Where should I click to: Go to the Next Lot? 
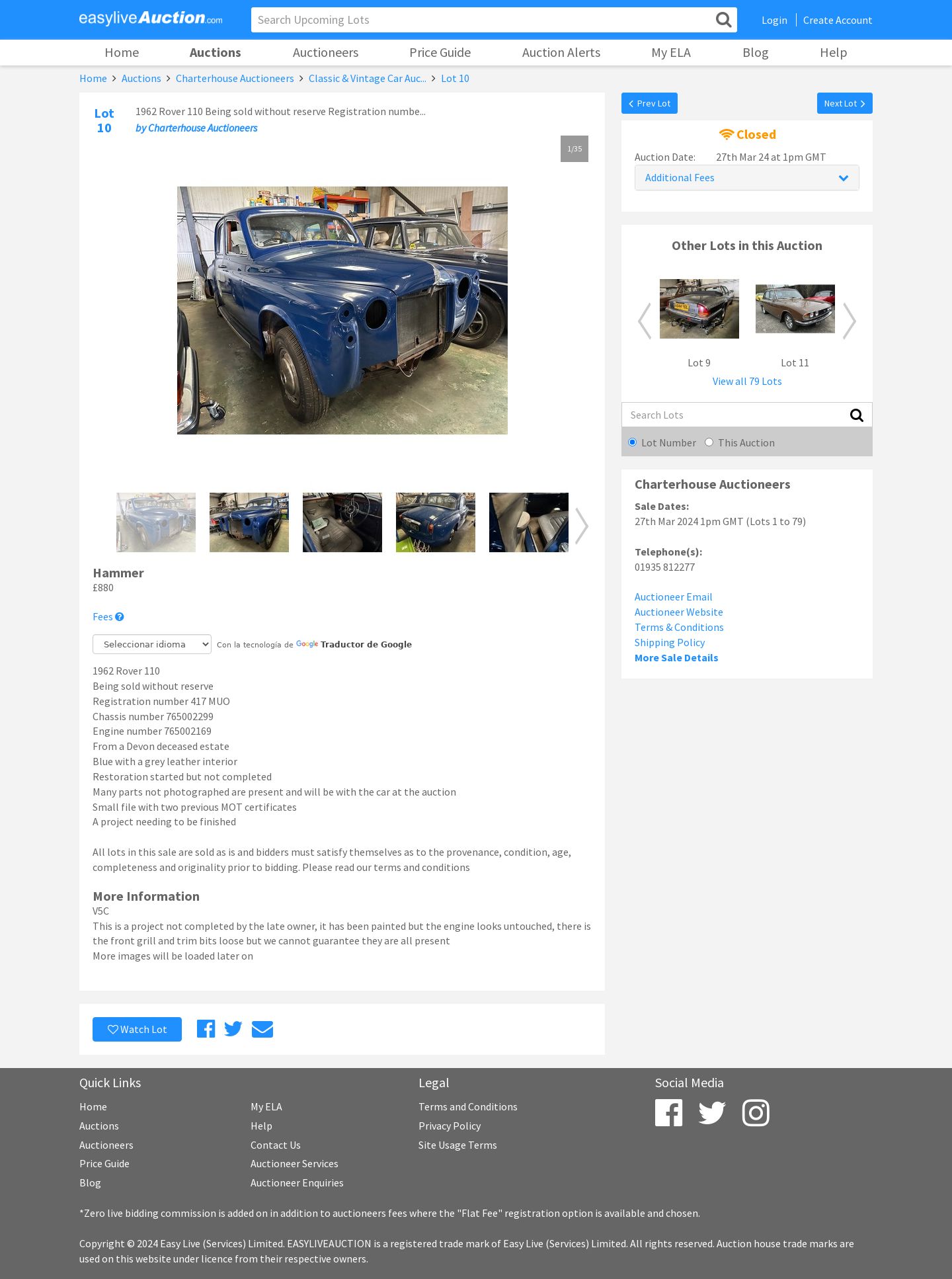point(844,103)
